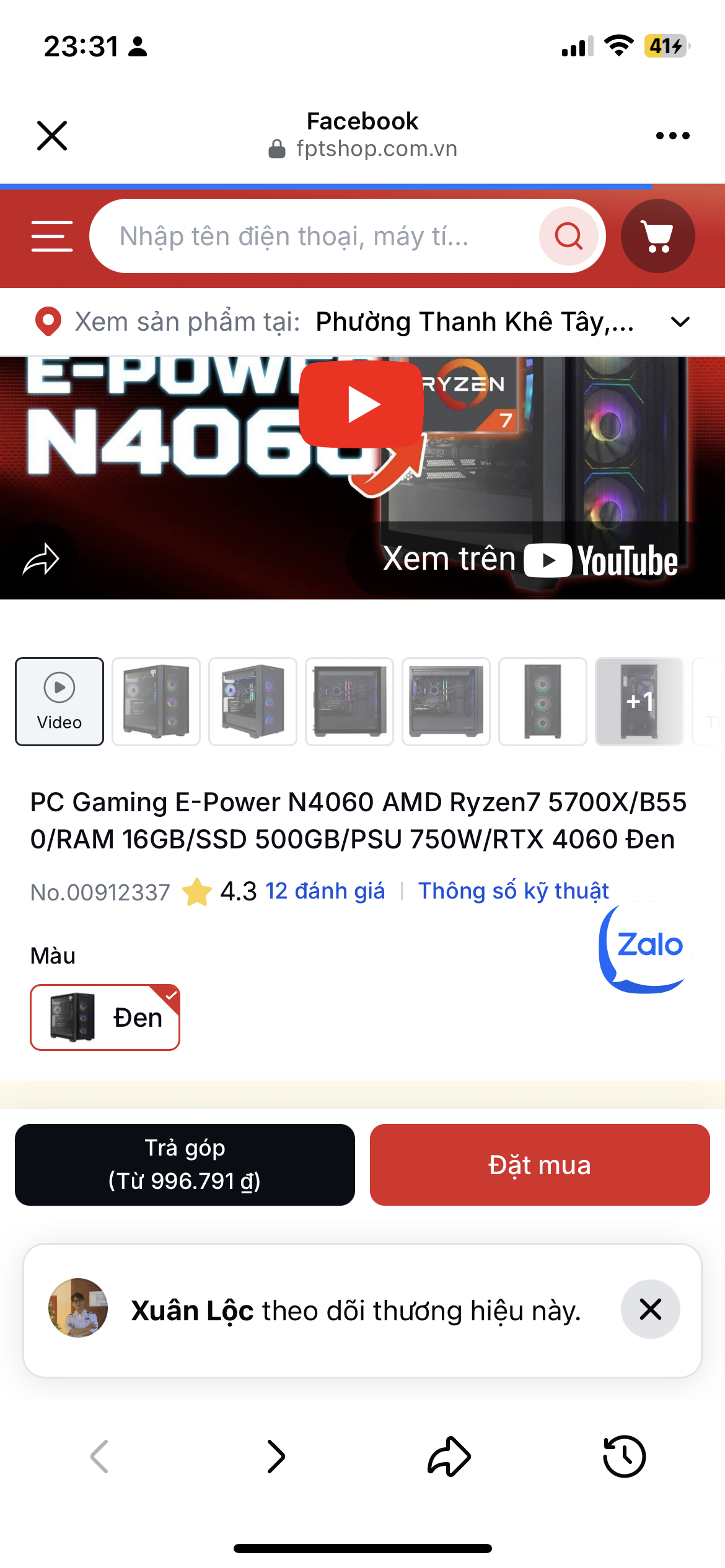Open the browser overflow menu

point(672,136)
